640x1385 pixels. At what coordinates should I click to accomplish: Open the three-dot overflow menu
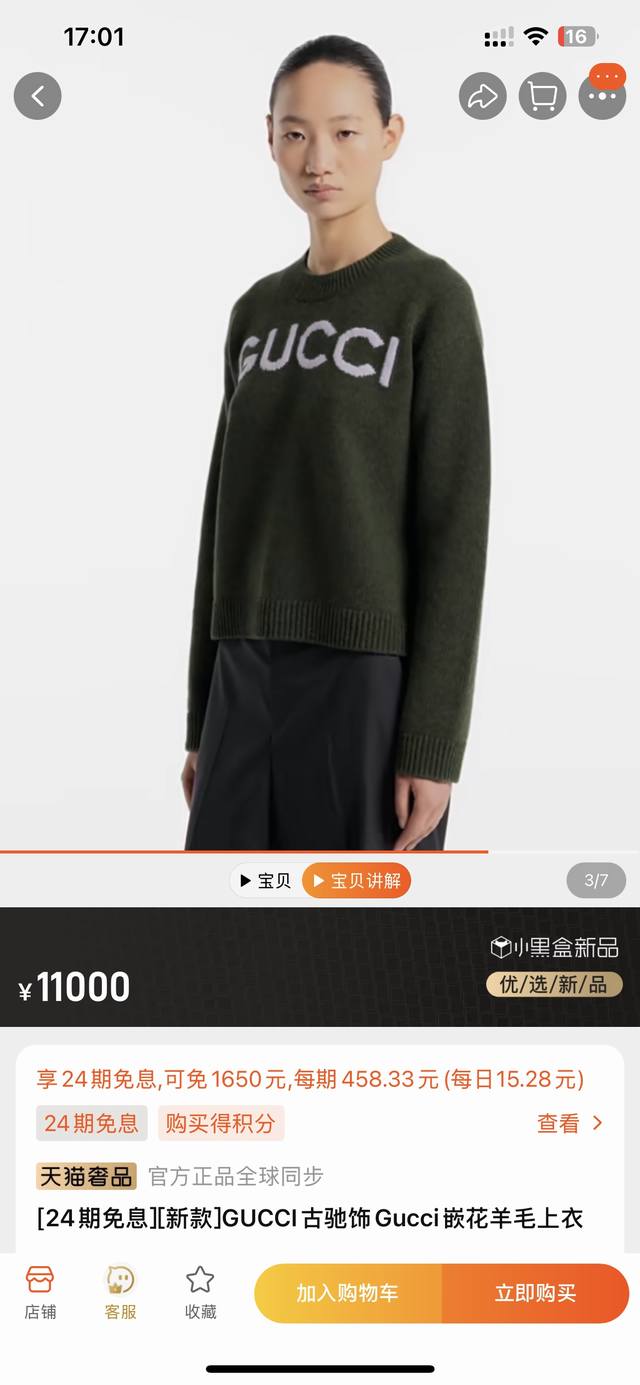tap(602, 96)
